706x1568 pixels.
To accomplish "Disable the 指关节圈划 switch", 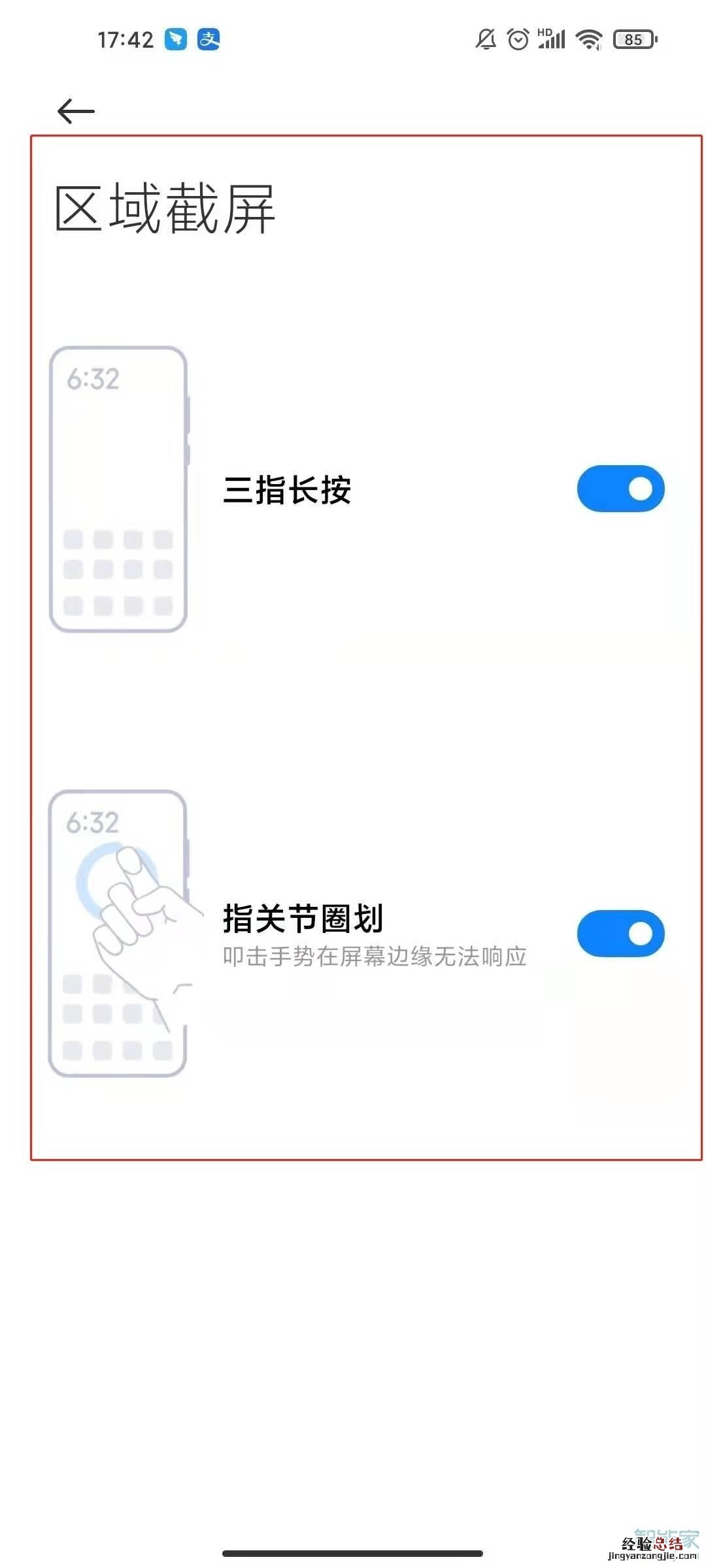I will pyautogui.click(x=620, y=934).
